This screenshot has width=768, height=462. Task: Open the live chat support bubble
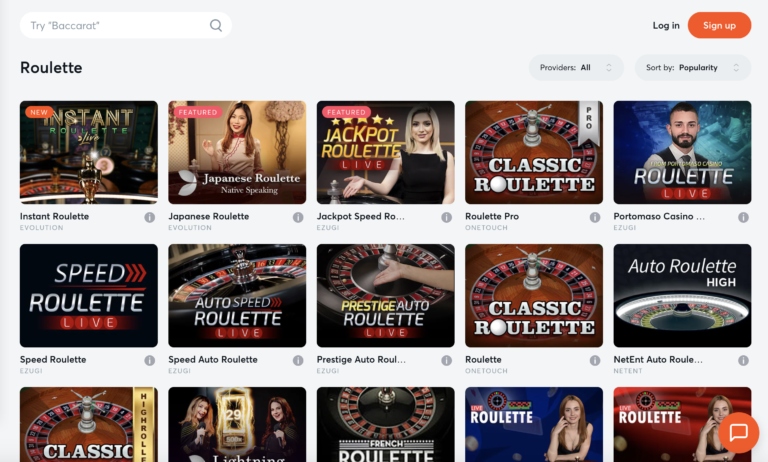pos(739,432)
